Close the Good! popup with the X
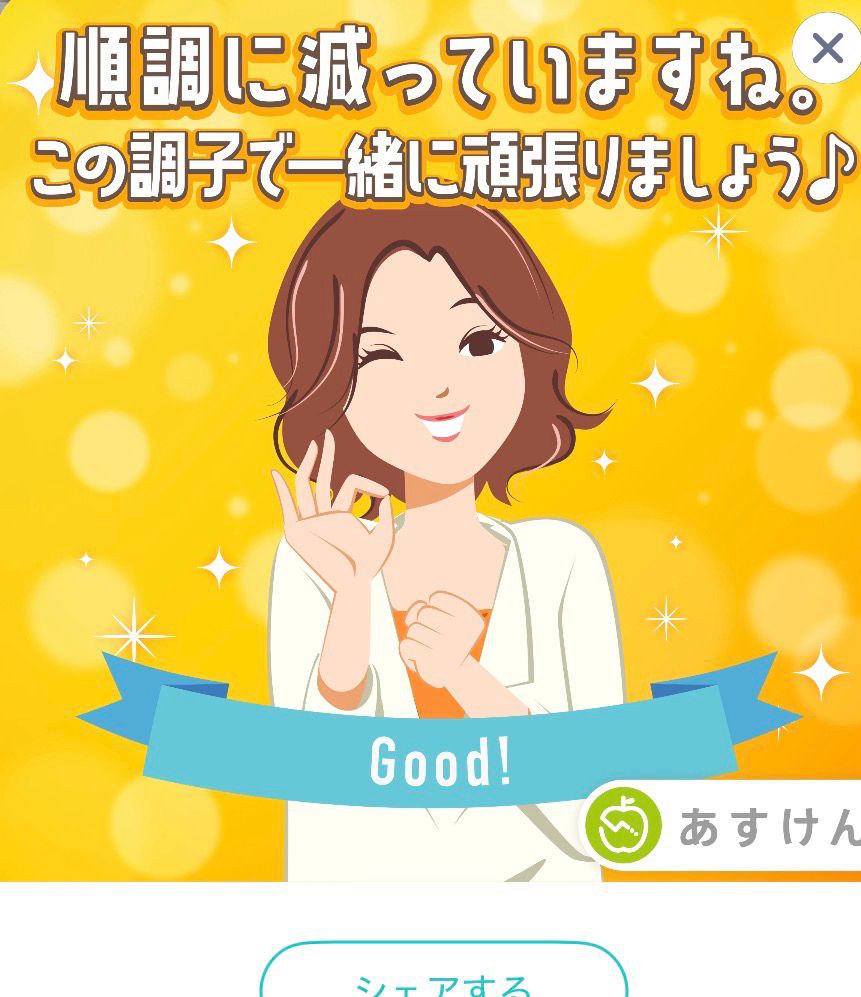The width and height of the screenshot is (861, 997). pos(827,48)
